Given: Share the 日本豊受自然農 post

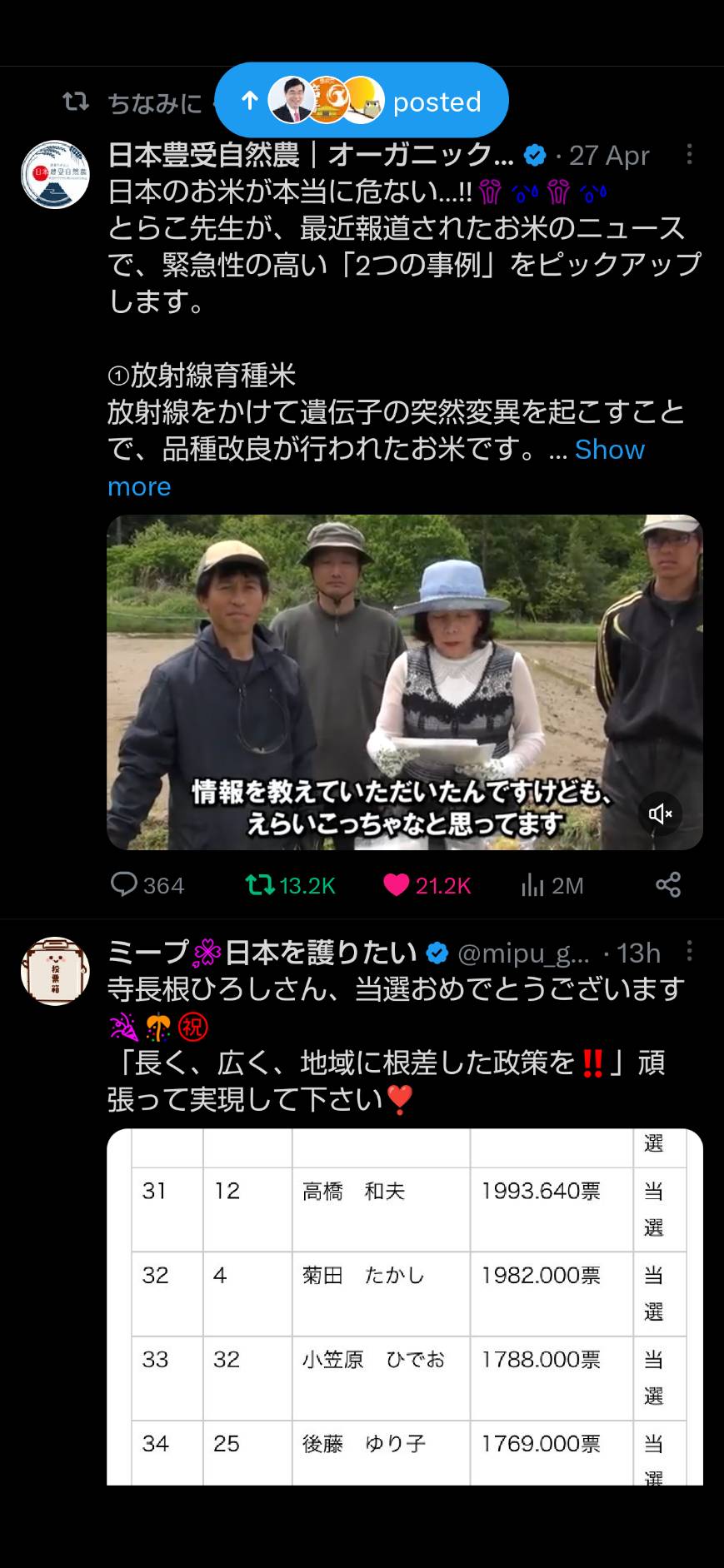Looking at the screenshot, I should pos(668,884).
